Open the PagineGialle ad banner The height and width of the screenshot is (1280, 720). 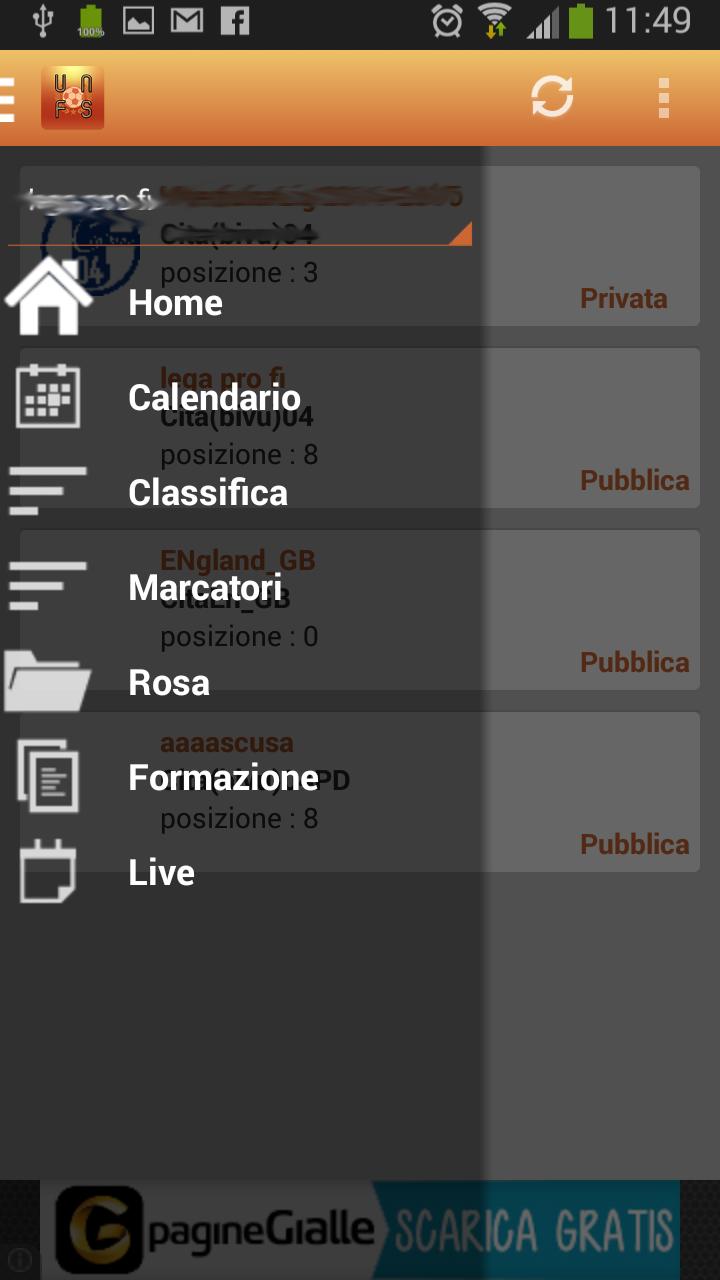[360, 1230]
